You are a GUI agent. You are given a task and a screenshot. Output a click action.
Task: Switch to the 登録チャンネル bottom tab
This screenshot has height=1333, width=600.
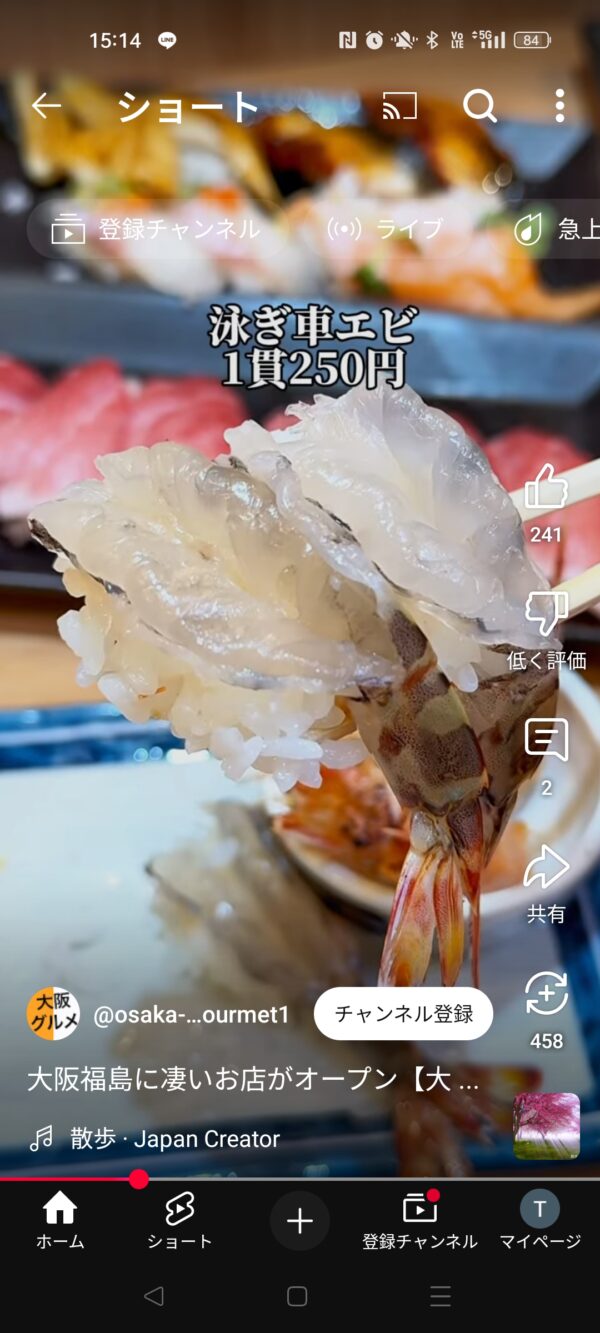[420, 1221]
